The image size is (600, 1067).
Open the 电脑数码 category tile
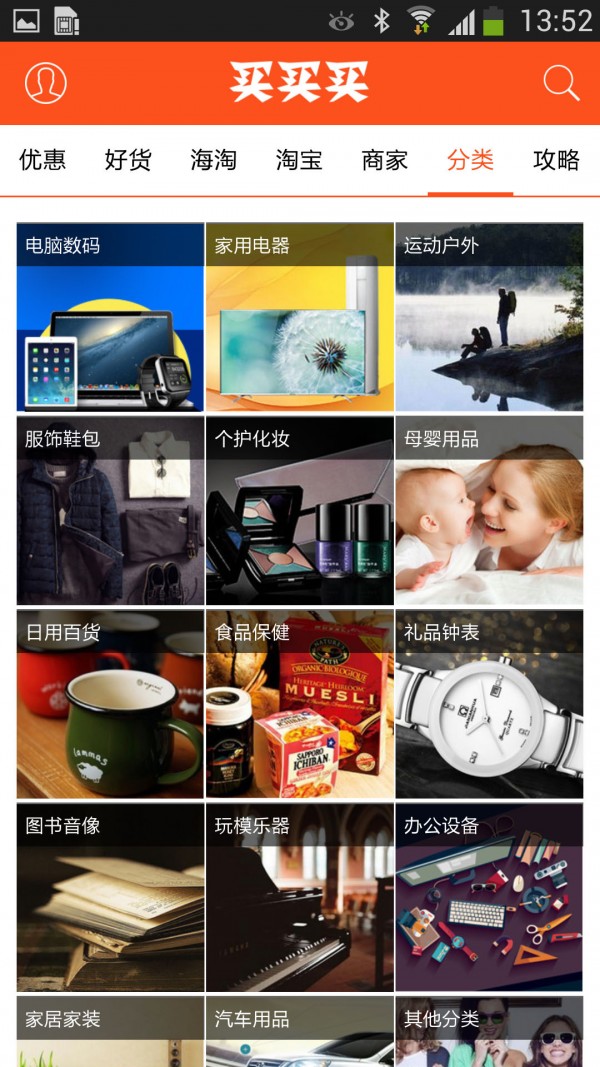[x=110, y=317]
